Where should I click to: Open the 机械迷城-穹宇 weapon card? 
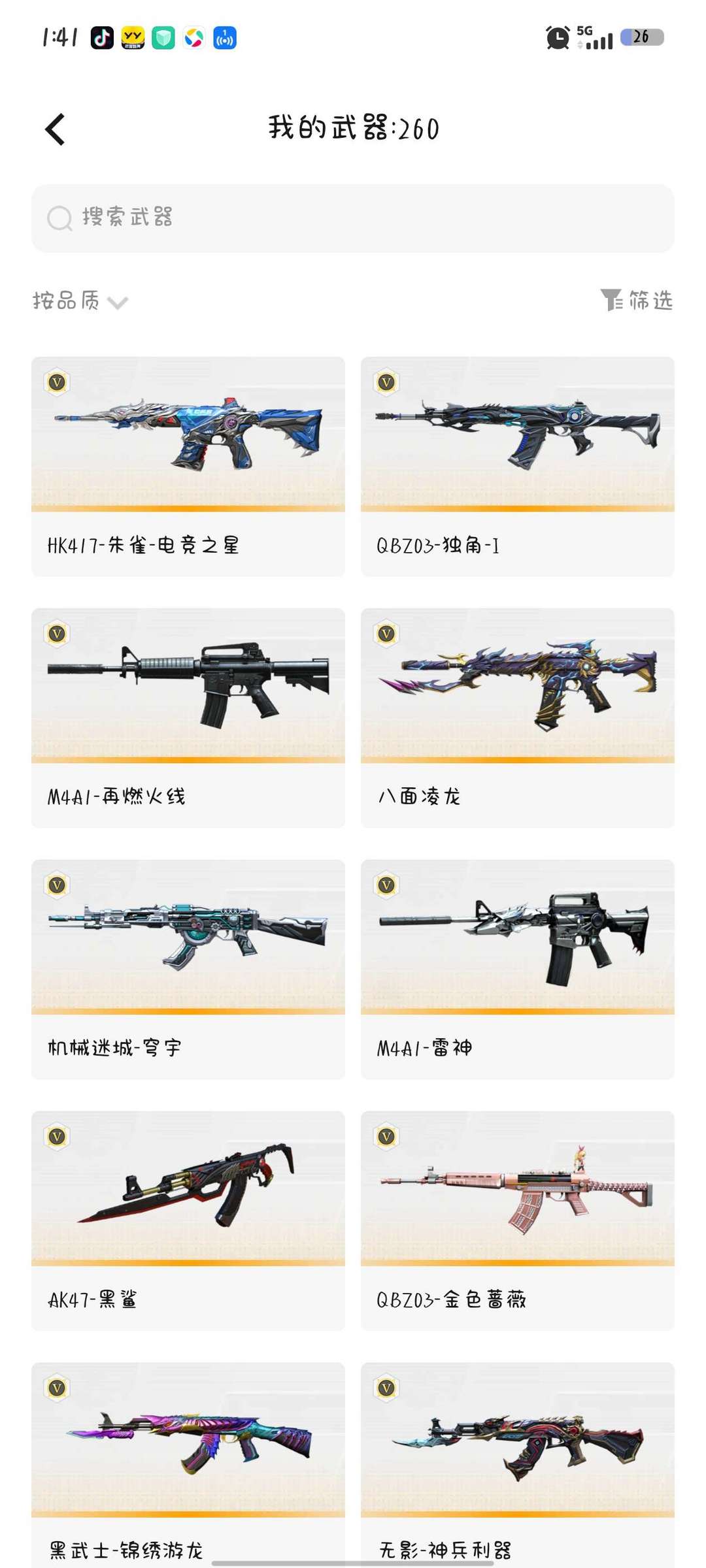tap(188, 969)
